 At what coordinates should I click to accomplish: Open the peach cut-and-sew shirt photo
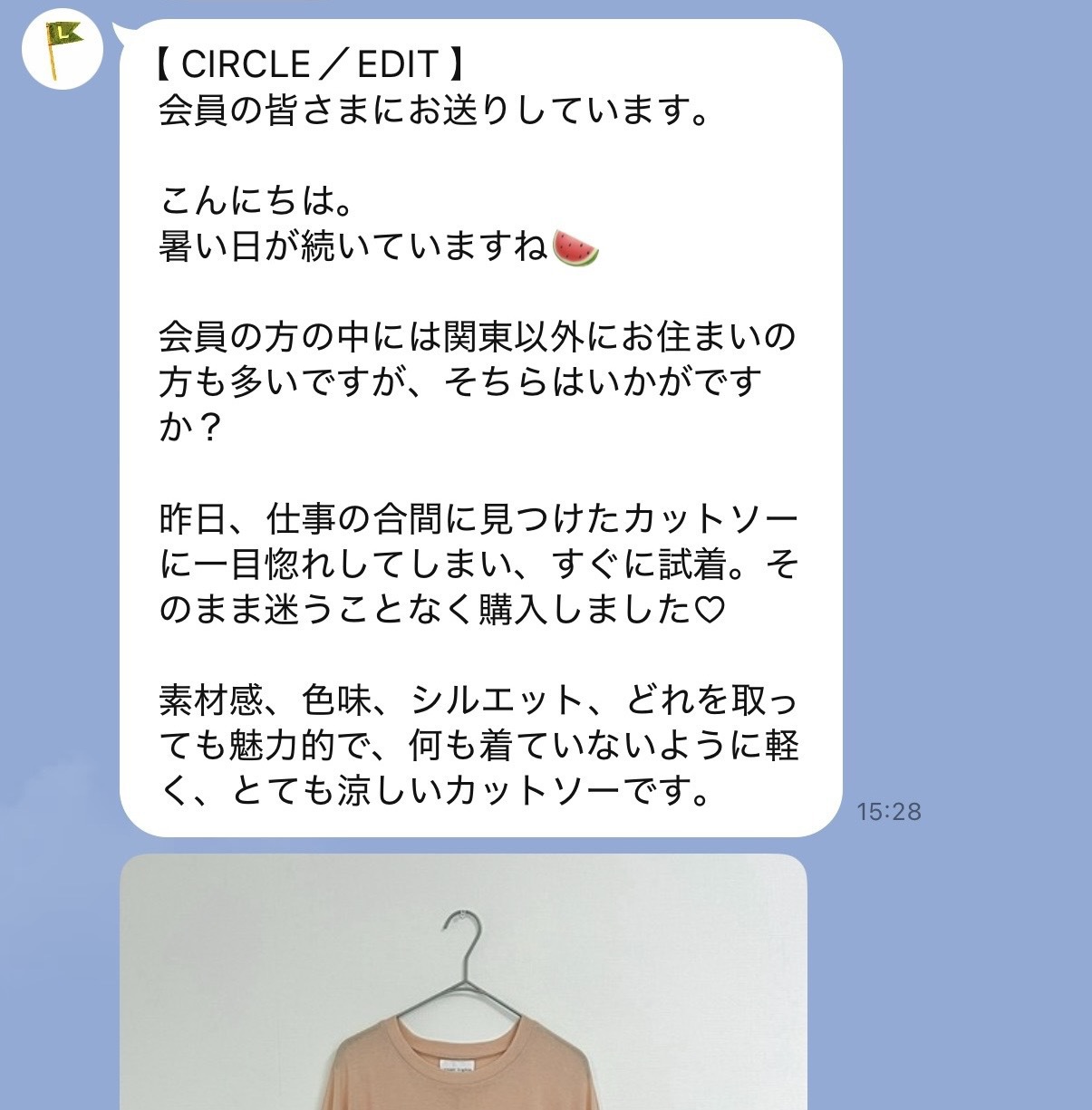pos(463,981)
